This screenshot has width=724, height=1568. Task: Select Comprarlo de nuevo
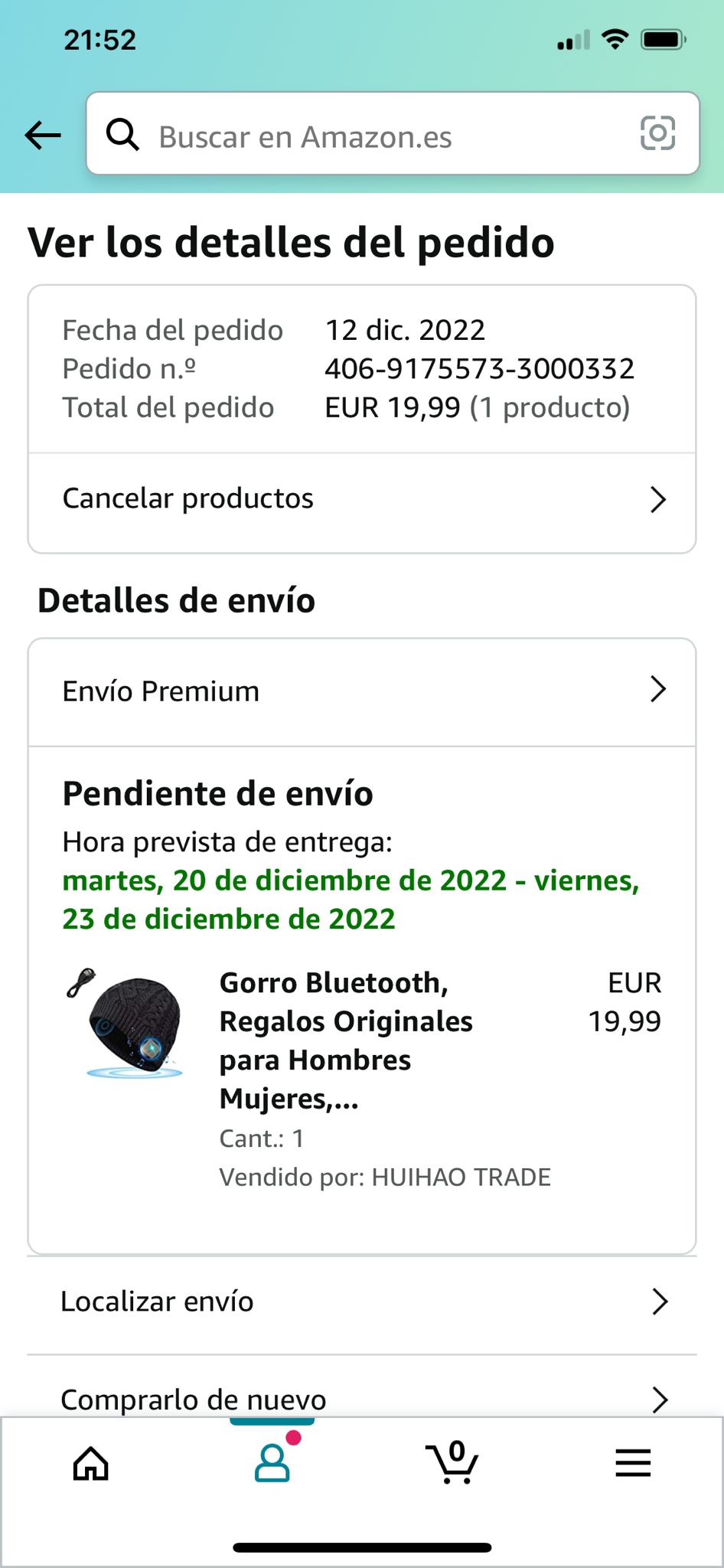pyautogui.click(x=361, y=1398)
